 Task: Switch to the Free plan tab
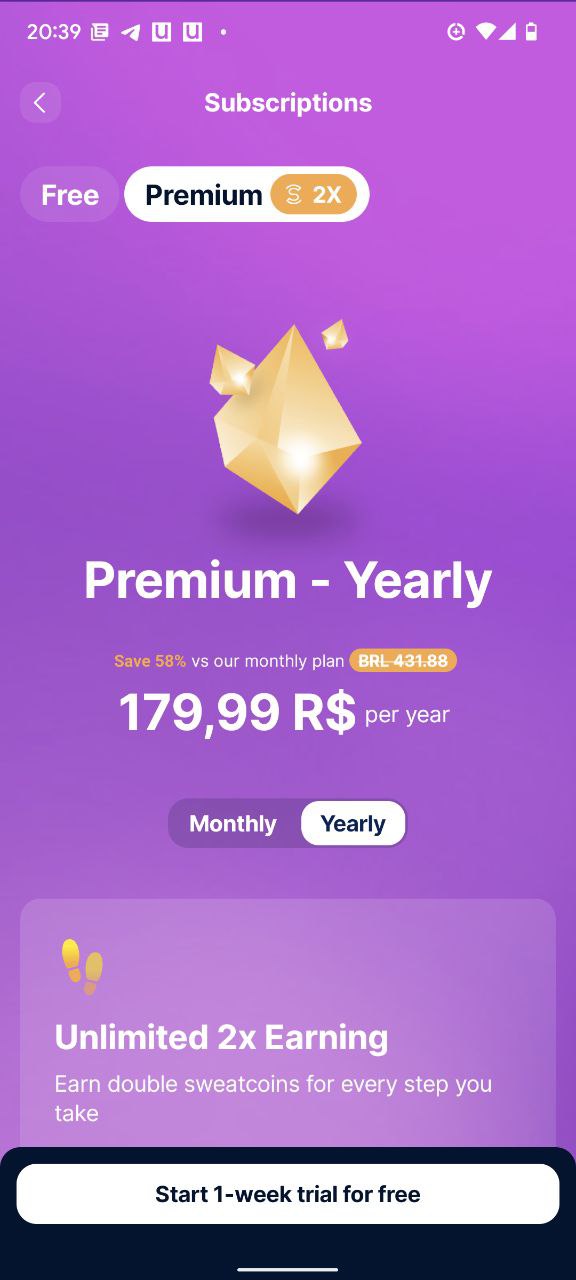click(x=70, y=194)
